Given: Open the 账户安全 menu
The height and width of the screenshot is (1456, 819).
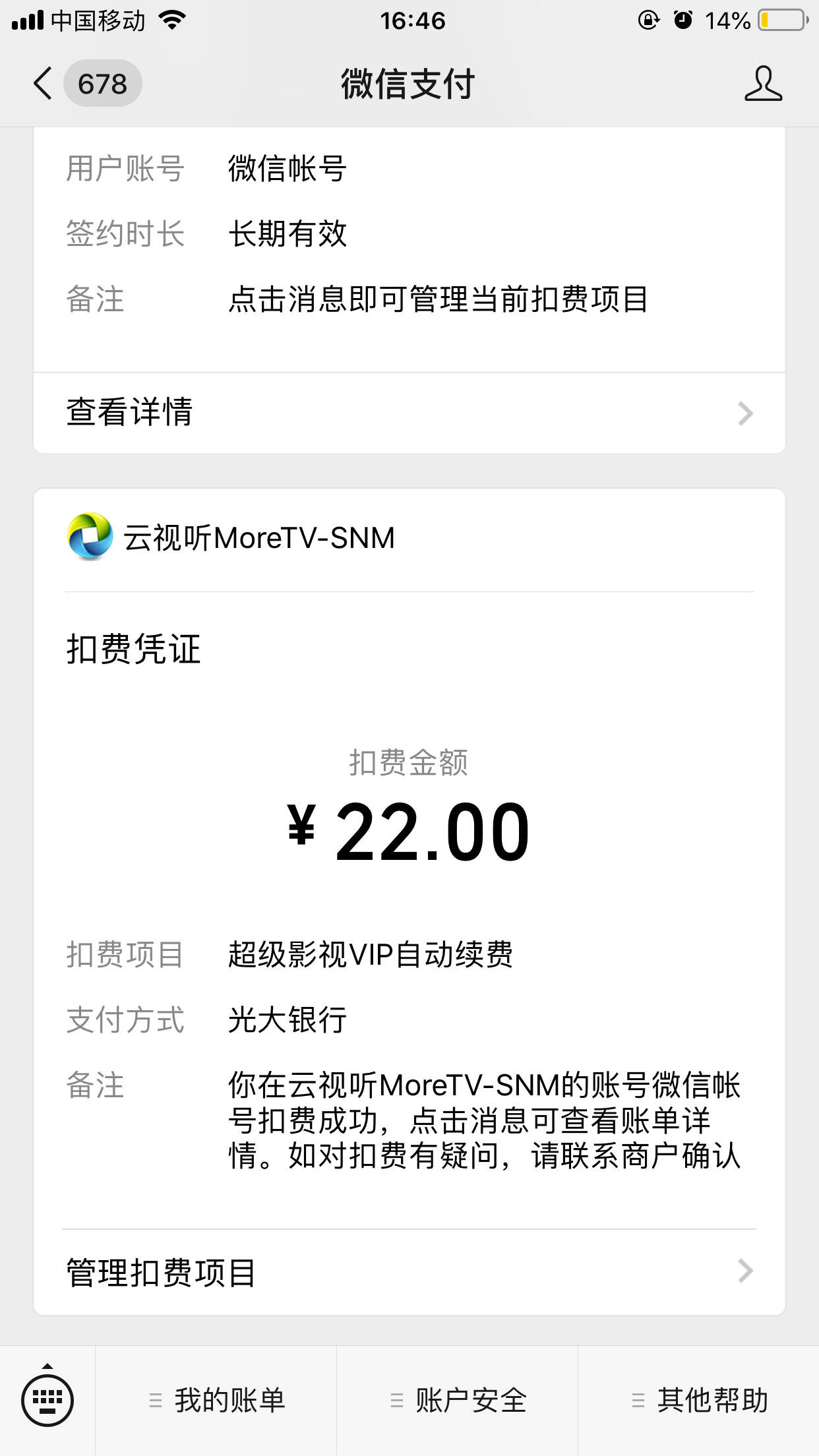Looking at the screenshot, I should pos(458,1400).
